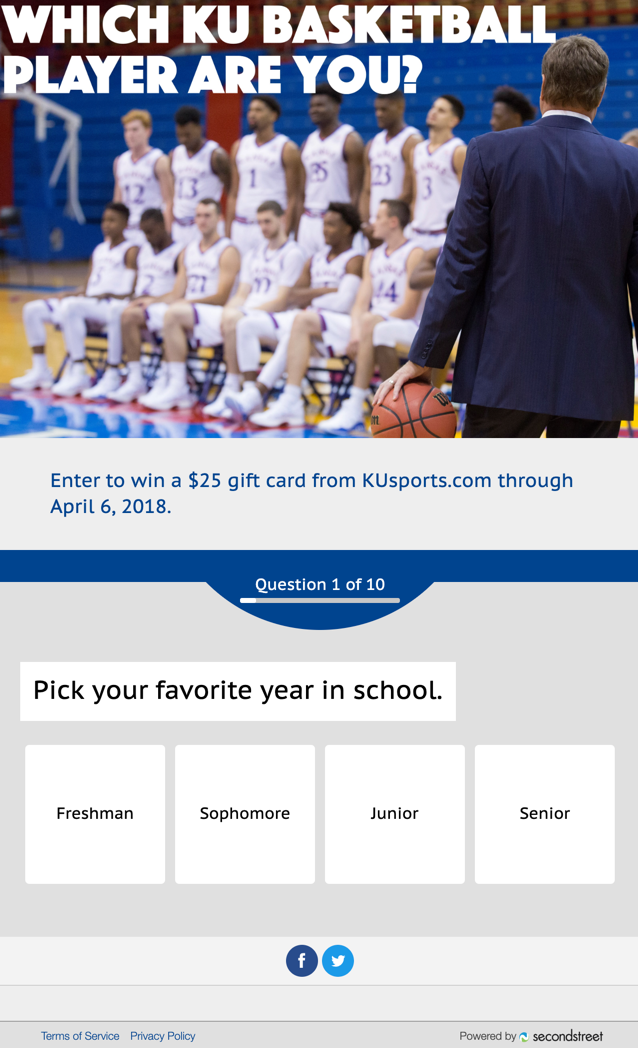The width and height of the screenshot is (638, 1048).
Task: Share quiz on Twitter
Action: [338, 961]
